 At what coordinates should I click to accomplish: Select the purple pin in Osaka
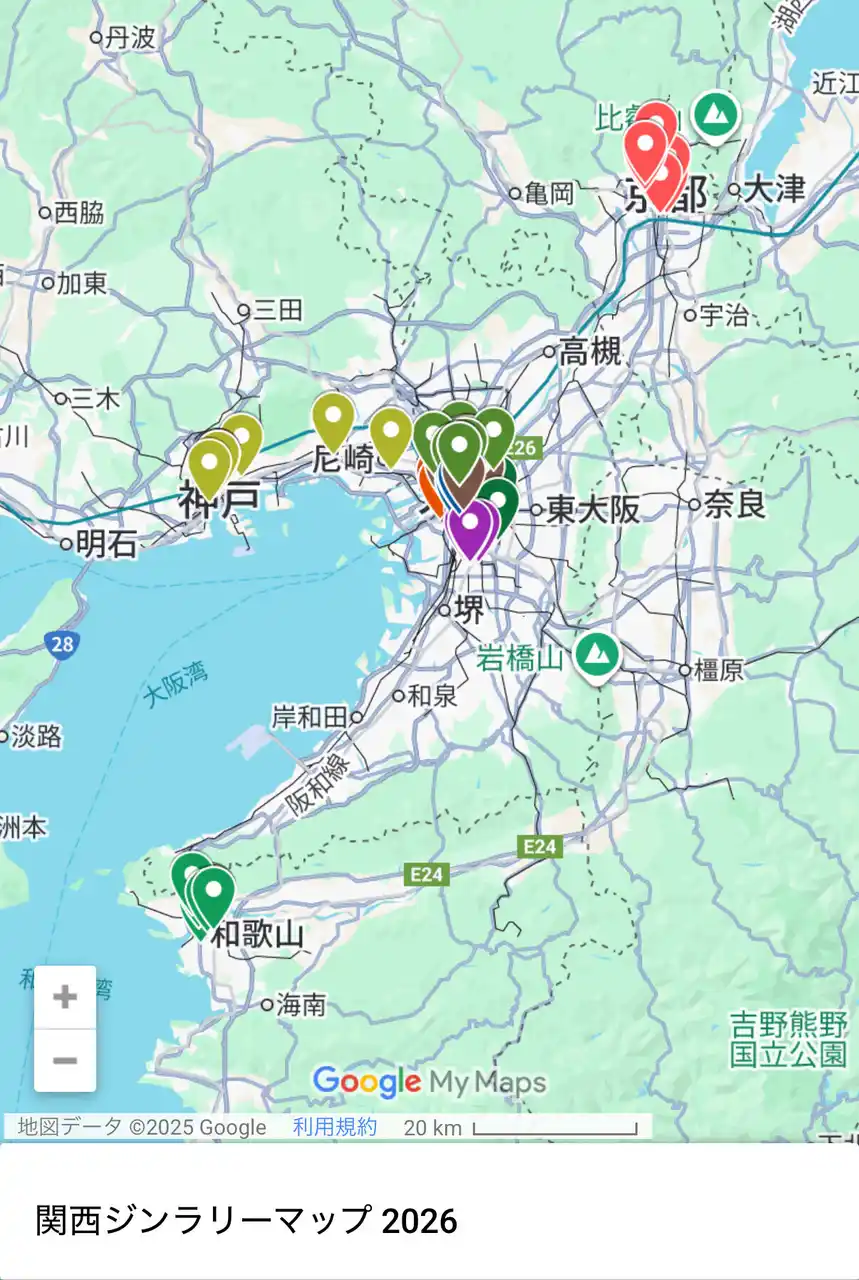coord(470,527)
